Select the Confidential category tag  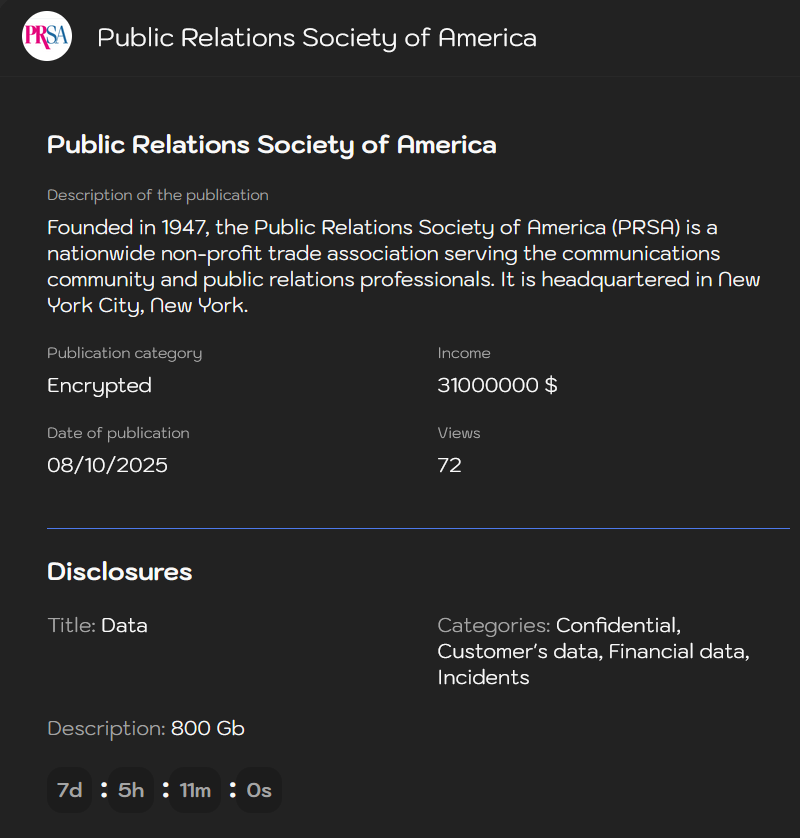click(617, 625)
